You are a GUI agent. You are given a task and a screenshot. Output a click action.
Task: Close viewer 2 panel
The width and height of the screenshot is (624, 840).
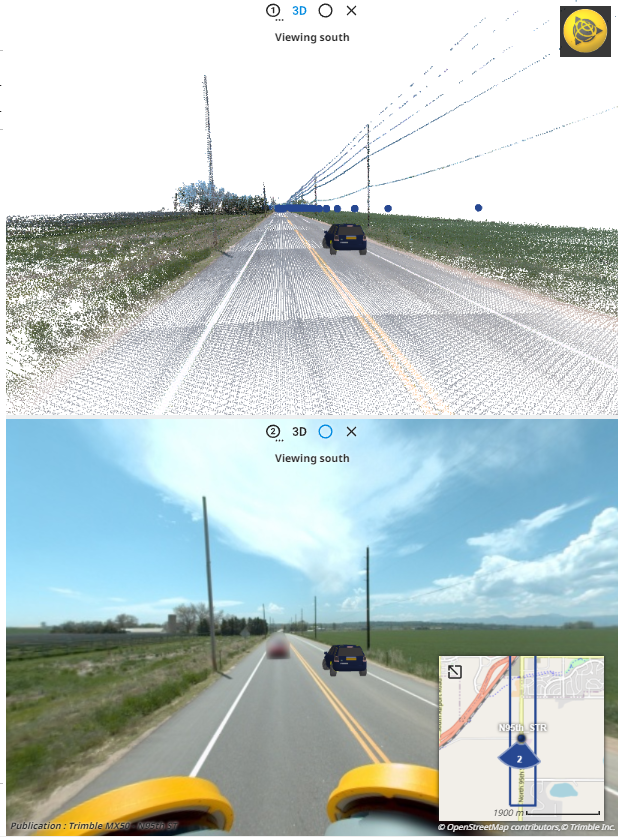351,432
